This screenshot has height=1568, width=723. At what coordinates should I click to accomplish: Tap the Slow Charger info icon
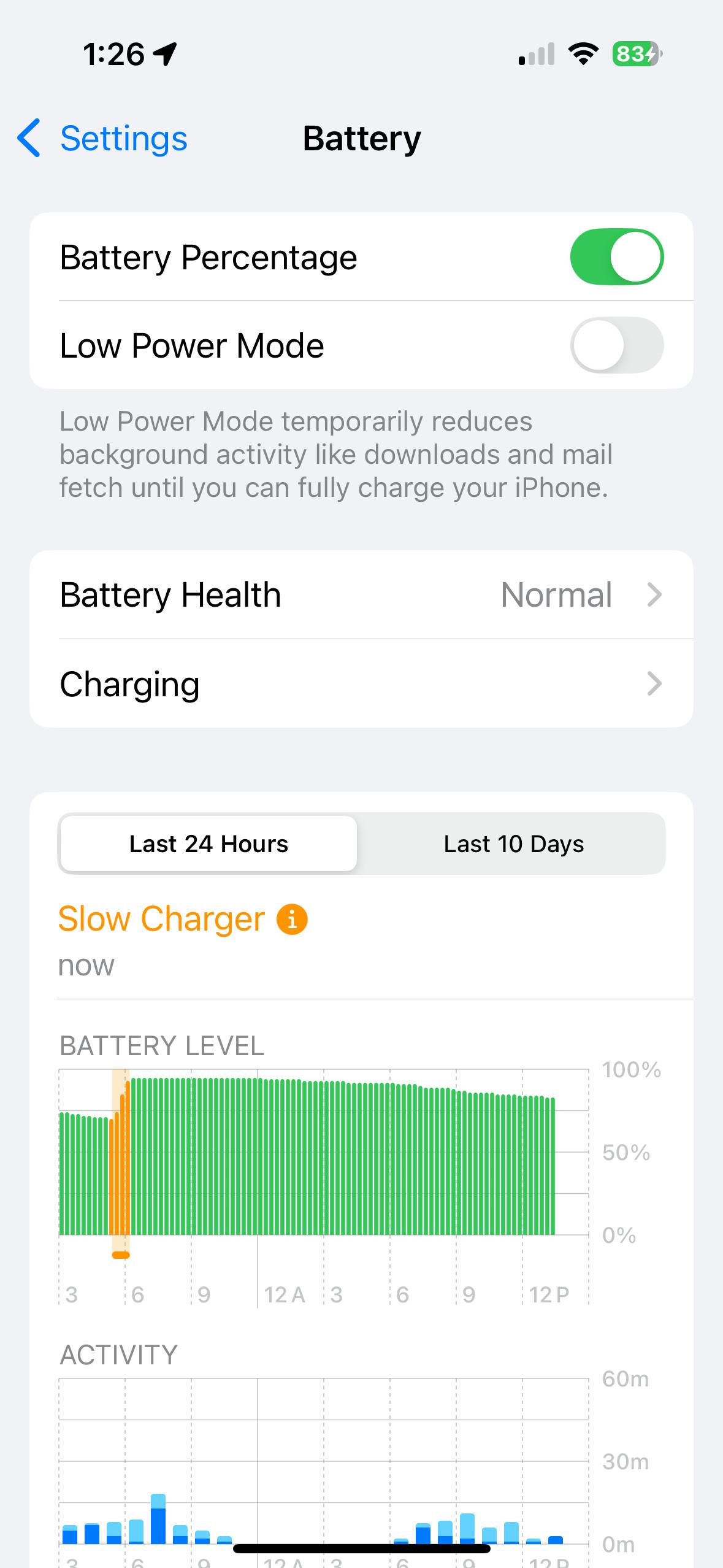pyautogui.click(x=292, y=920)
